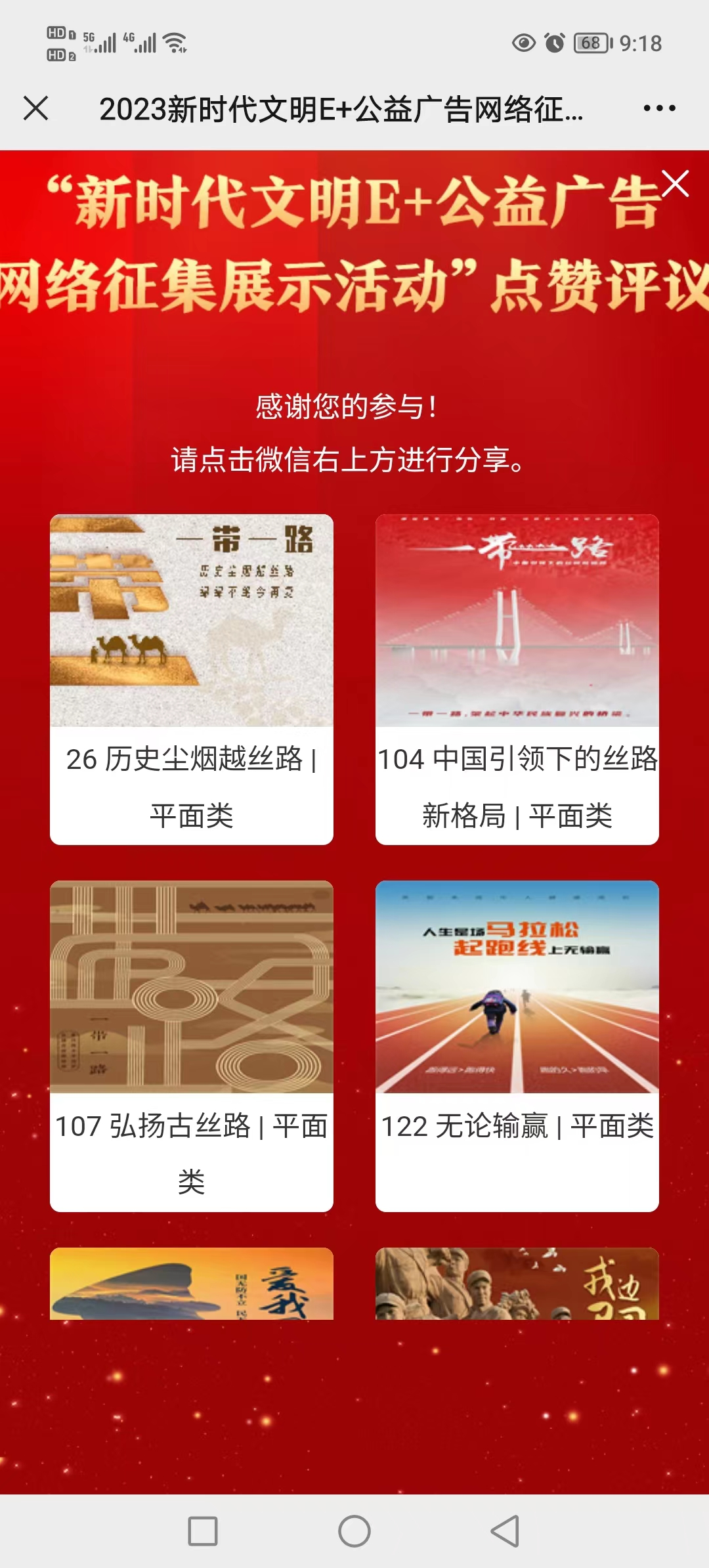The image size is (709, 1568).
Task: Go back with the system back button
Action: 505,1531
